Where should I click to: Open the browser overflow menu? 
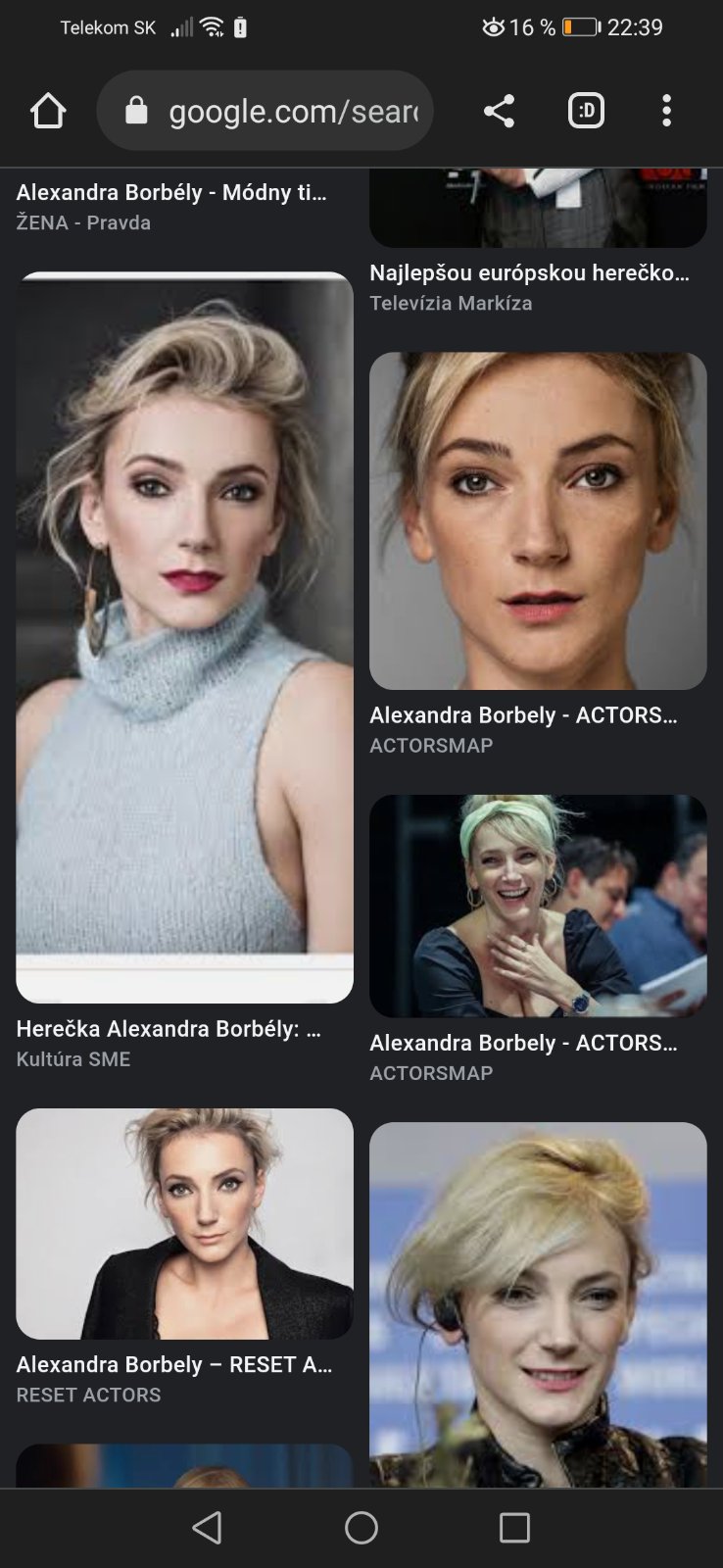tap(666, 111)
